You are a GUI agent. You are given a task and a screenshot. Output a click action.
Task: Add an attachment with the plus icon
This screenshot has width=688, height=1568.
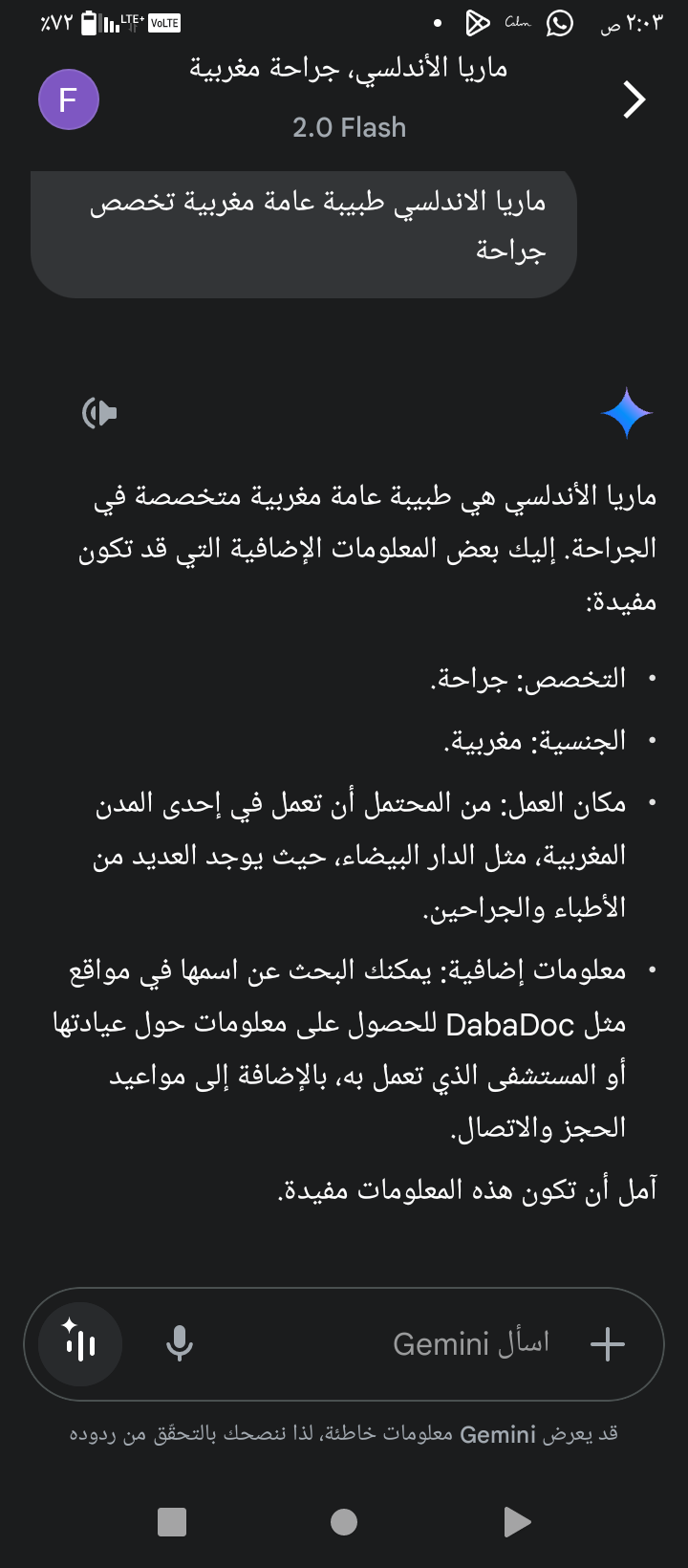[607, 1343]
